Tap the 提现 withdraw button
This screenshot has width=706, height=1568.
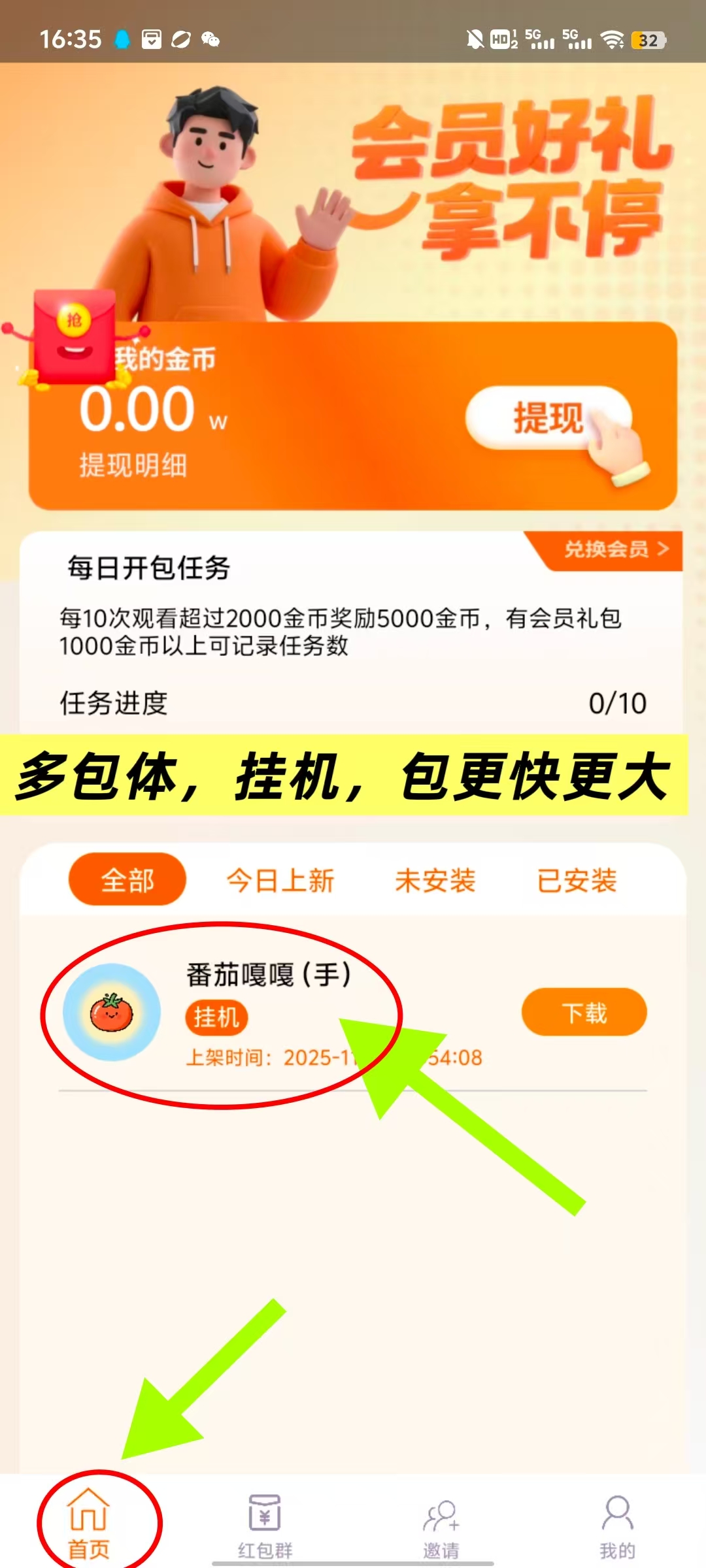point(548,418)
